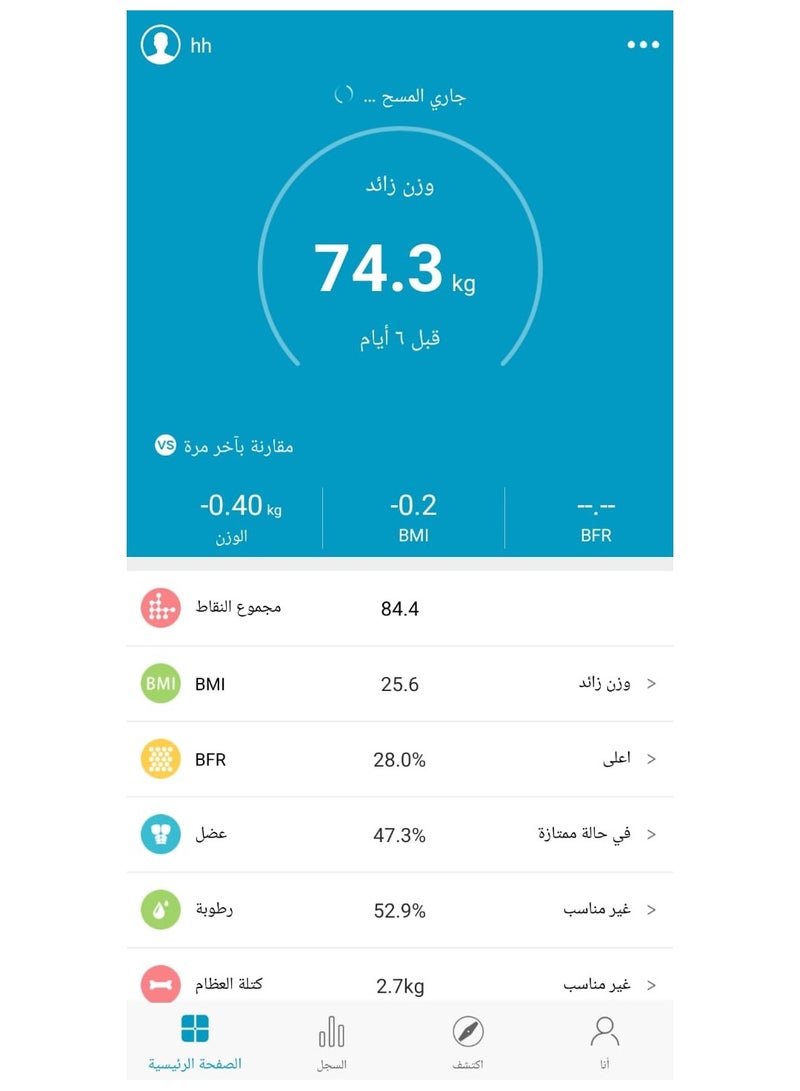Select the BMI green icon
This screenshot has height=1091, width=800.
tap(160, 684)
